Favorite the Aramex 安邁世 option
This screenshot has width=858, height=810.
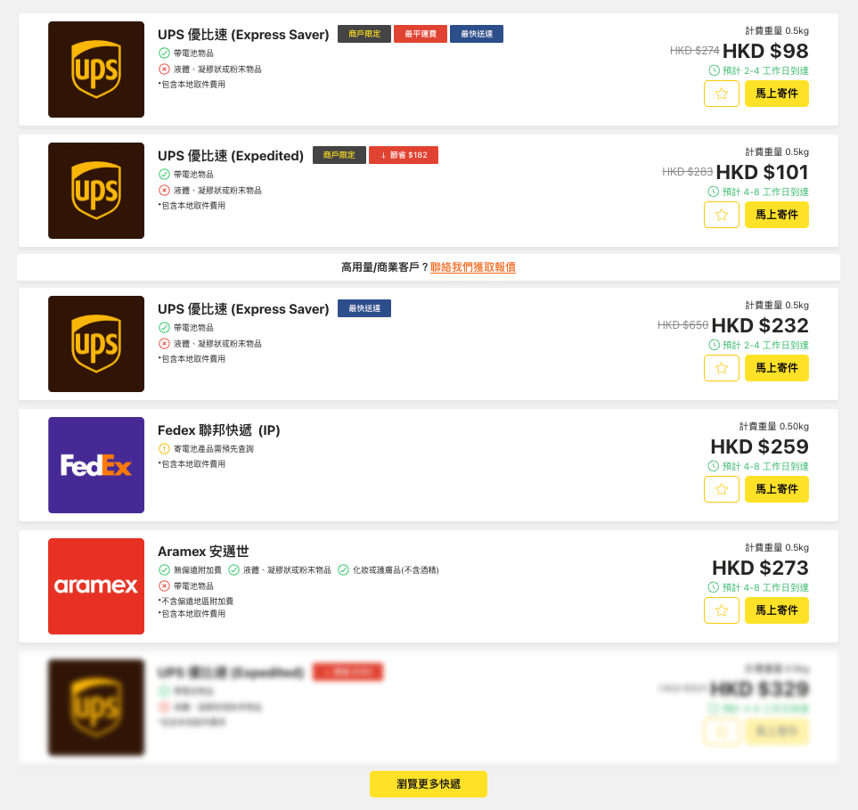tap(721, 610)
